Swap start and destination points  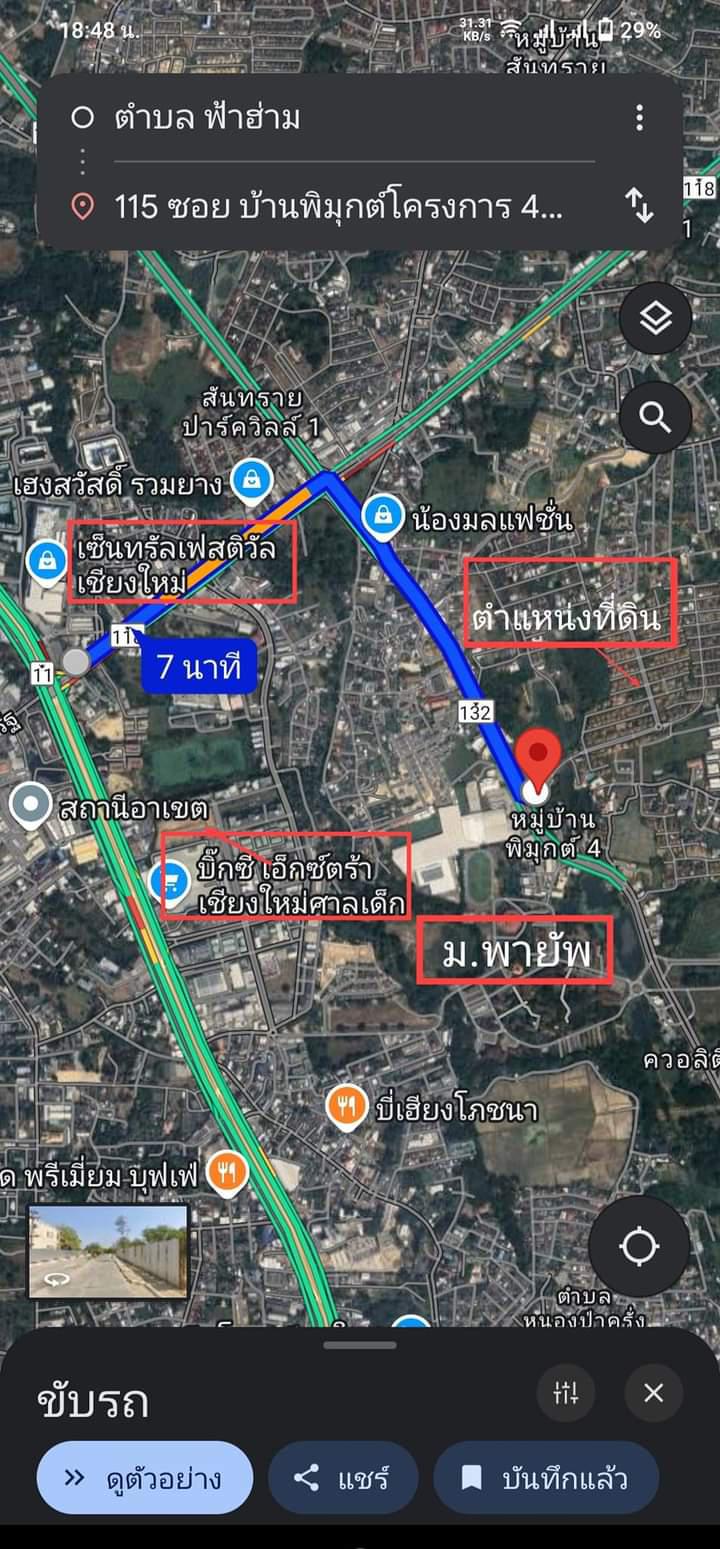click(x=639, y=206)
